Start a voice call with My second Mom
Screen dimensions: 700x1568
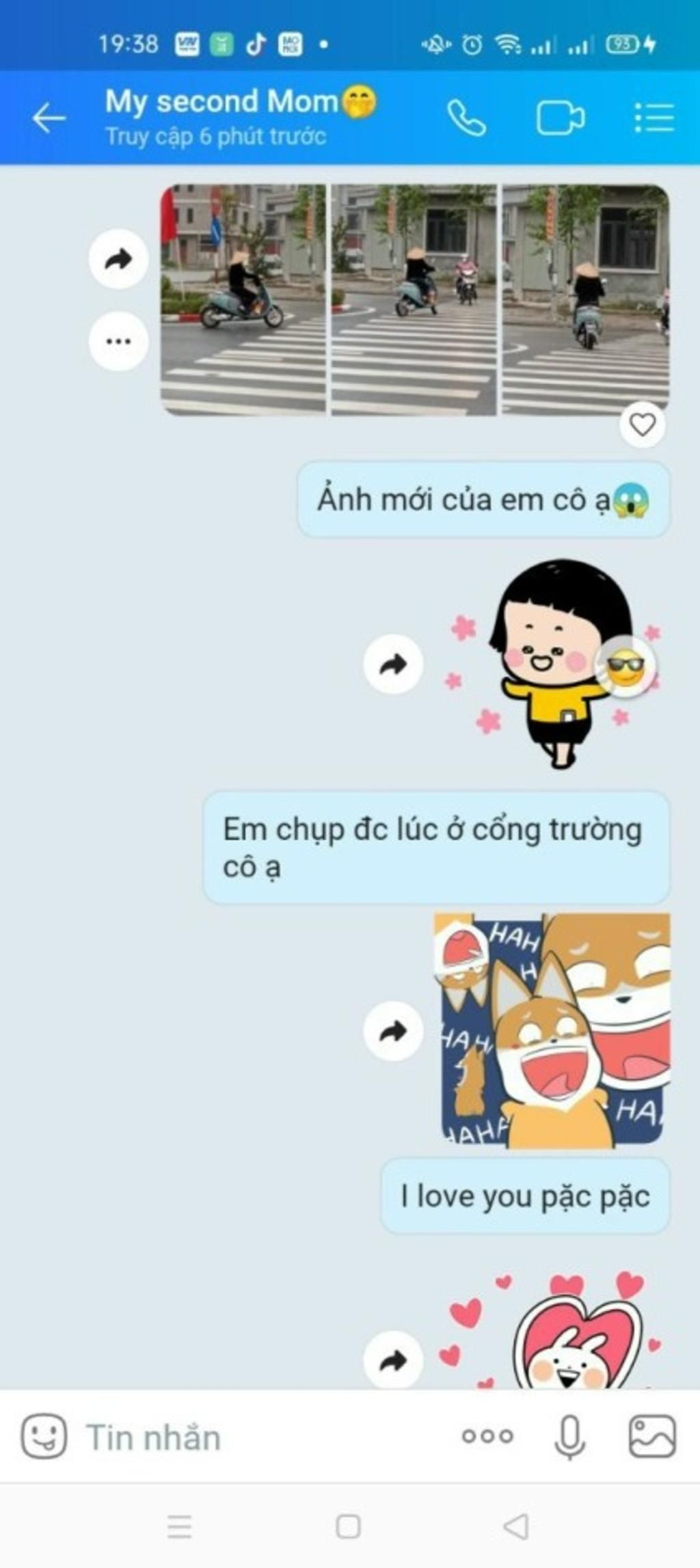click(466, 118)
